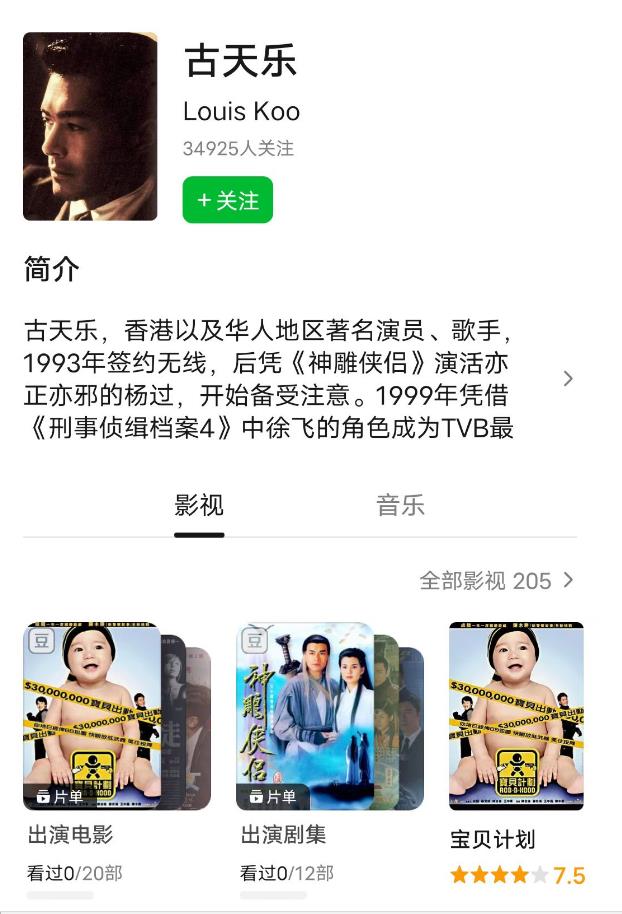View Louis Koo's profile photo
The image size is (622, 914).
(90, 126)
